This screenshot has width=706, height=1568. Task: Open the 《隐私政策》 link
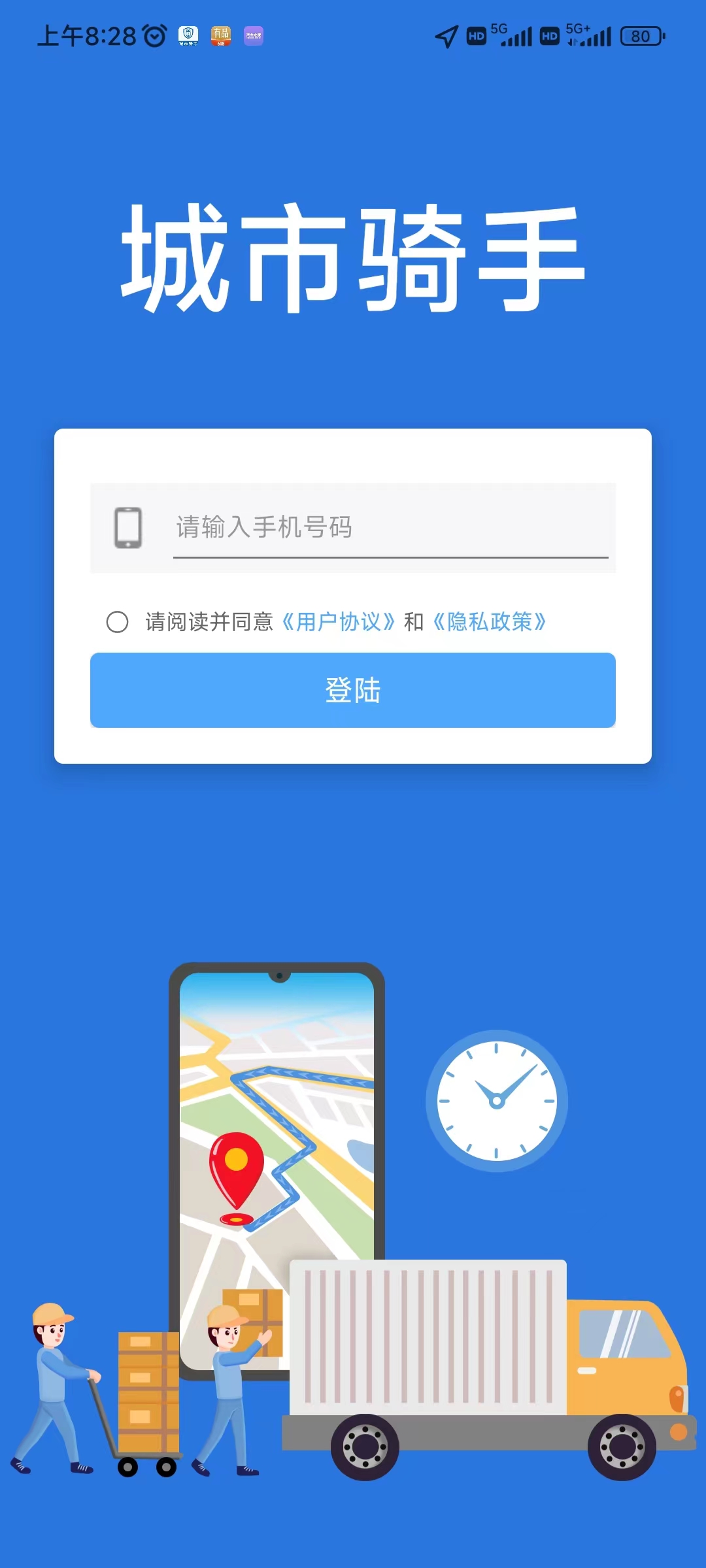[490, 622]
